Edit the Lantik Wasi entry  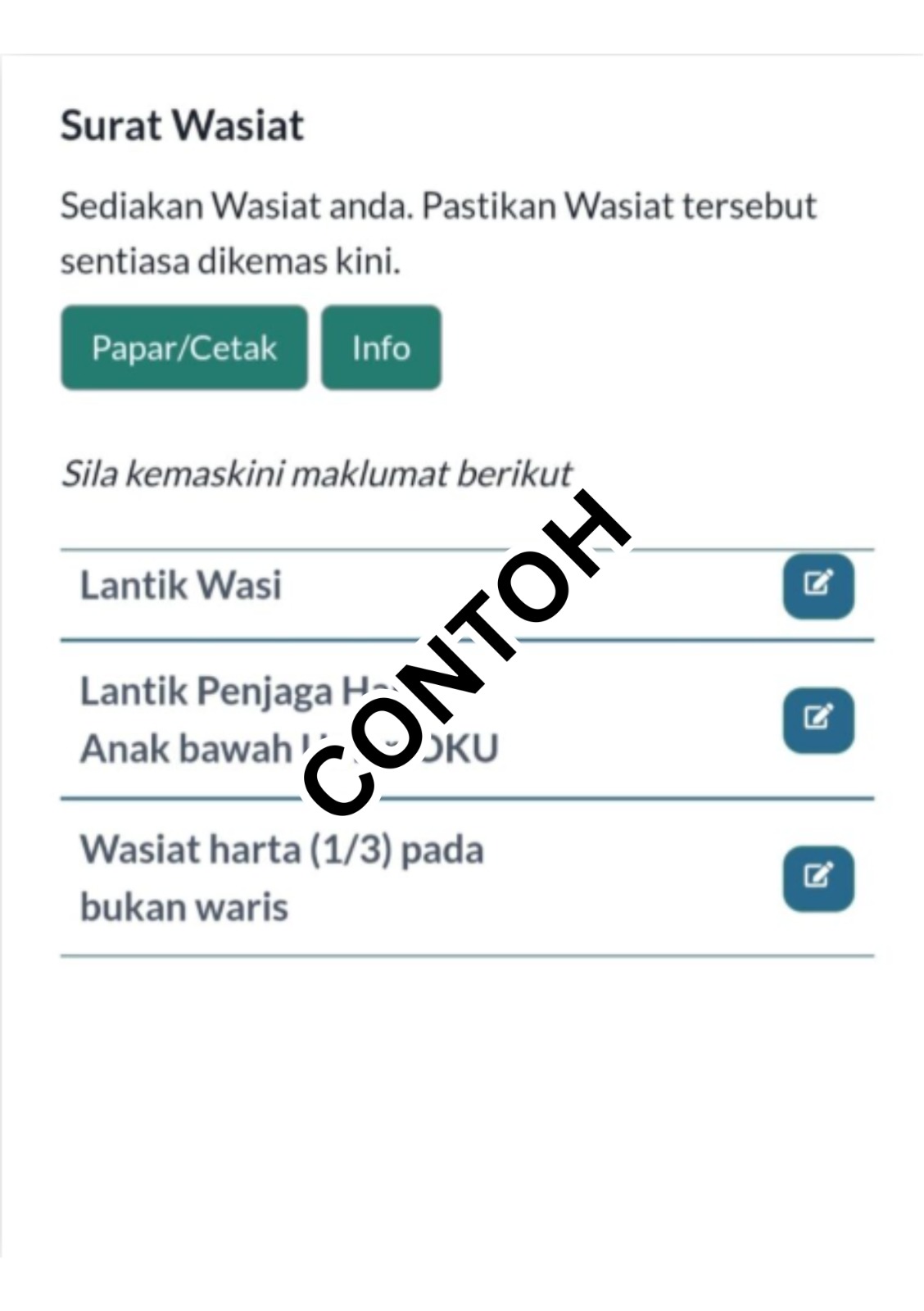(x=818, y=585)
